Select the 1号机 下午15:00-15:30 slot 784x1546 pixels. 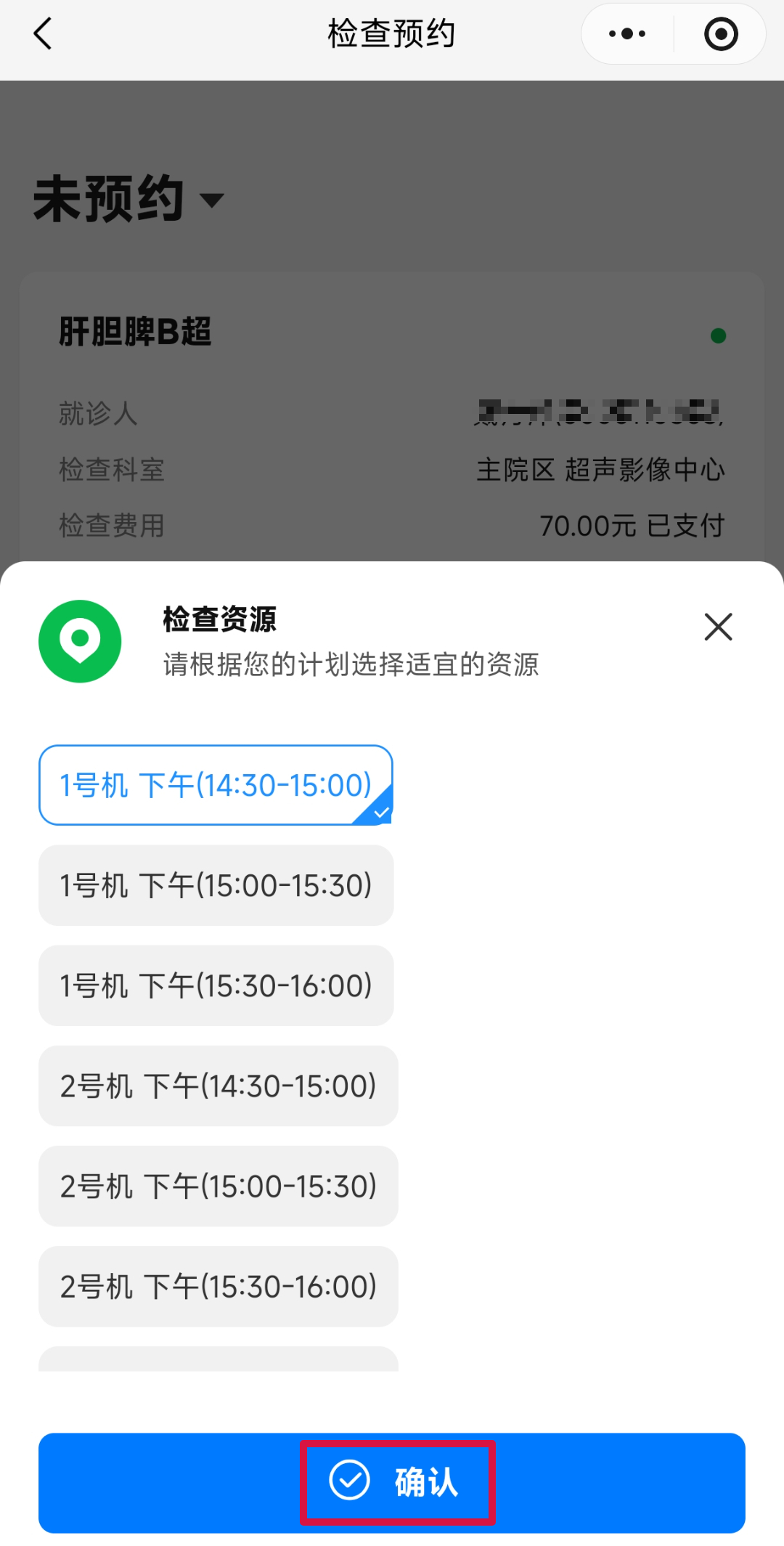[x=216, y=885]
